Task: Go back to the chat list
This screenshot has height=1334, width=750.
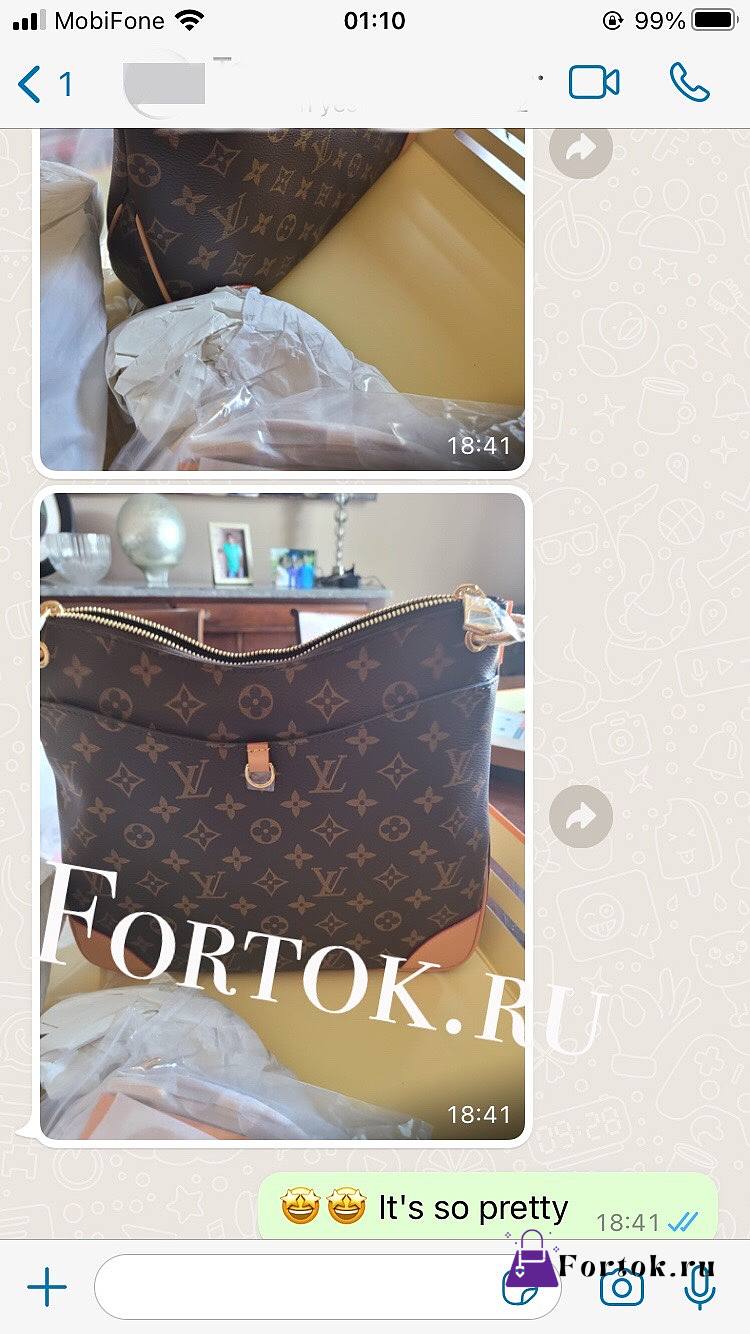Action: click(44, 85)
